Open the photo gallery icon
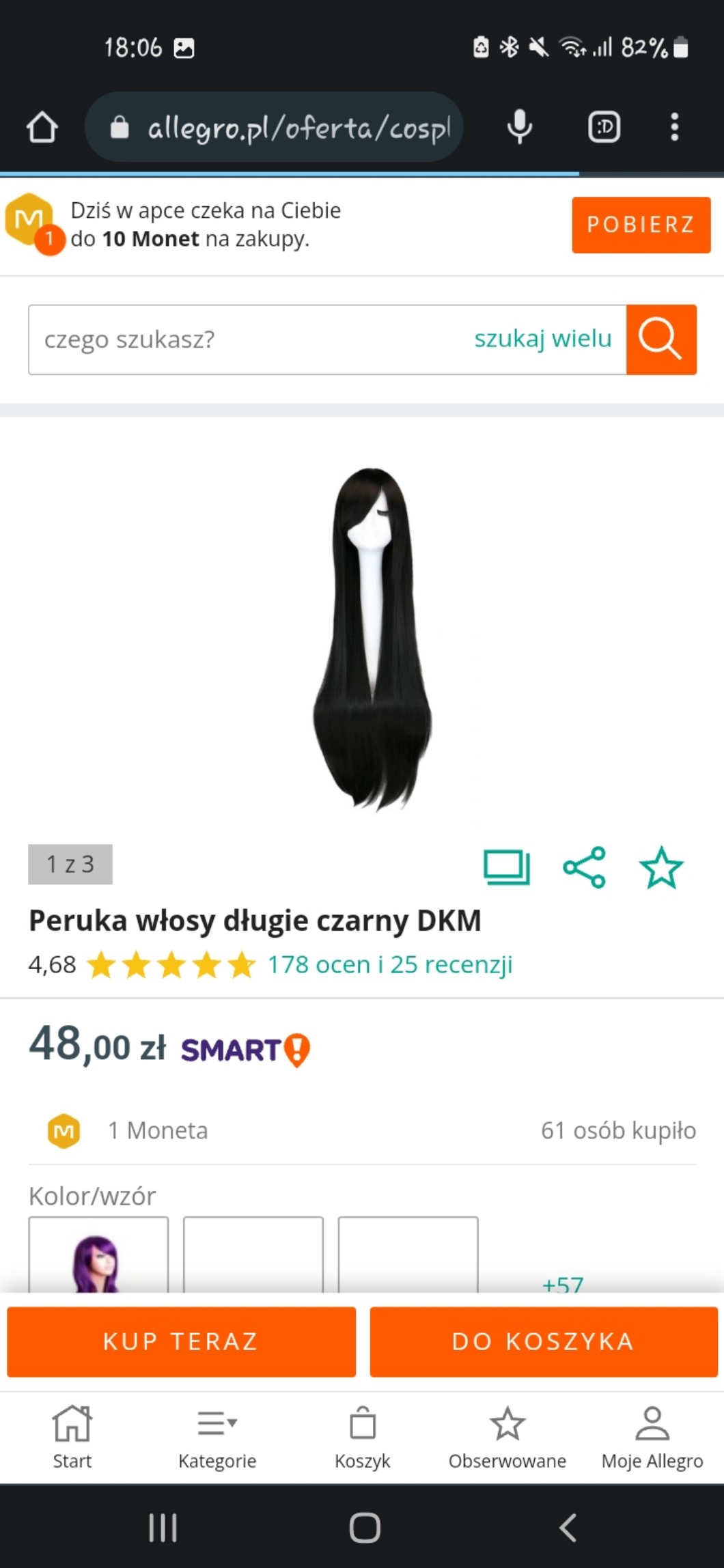724x1568 pixels. pos(506,867)
